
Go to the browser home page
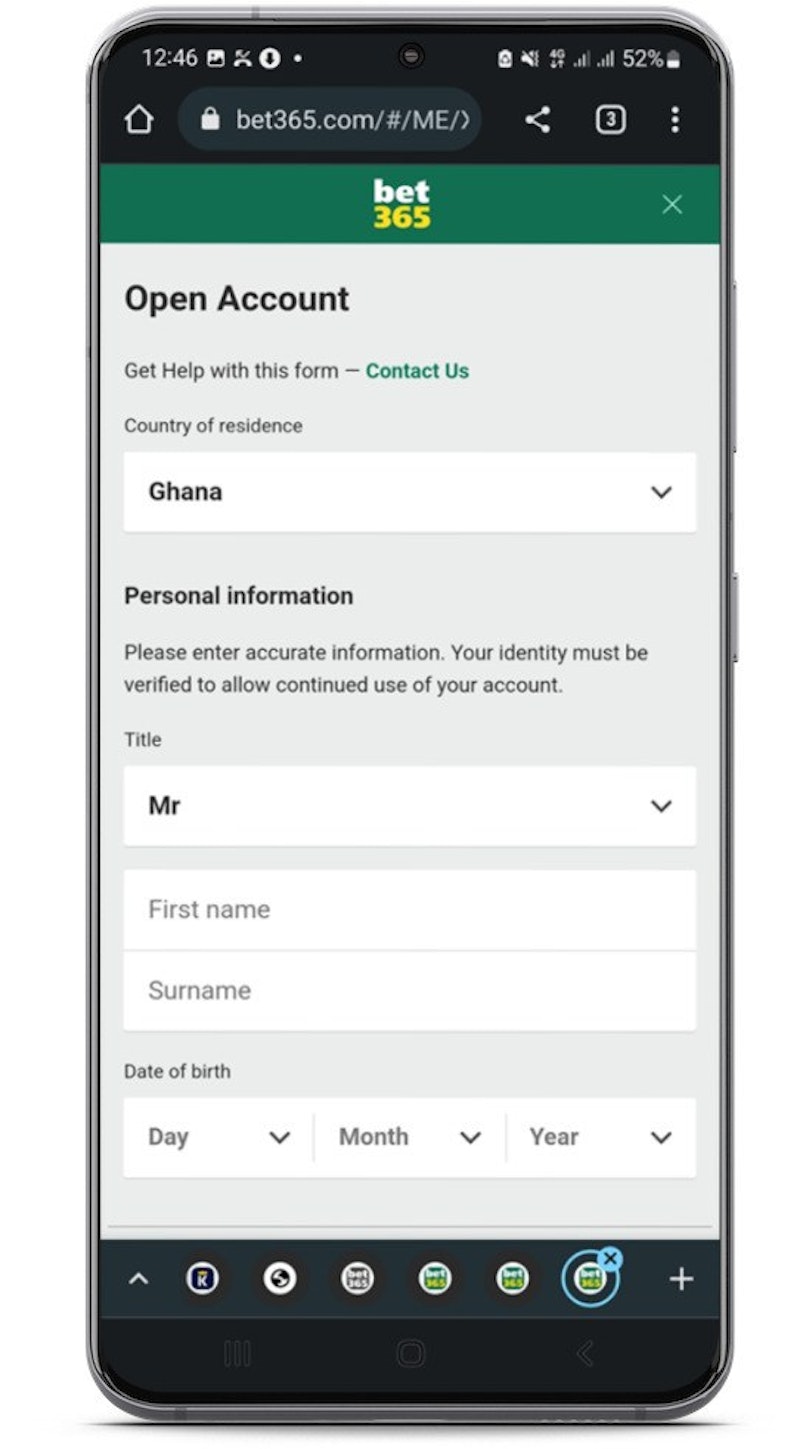click(139, 120)
